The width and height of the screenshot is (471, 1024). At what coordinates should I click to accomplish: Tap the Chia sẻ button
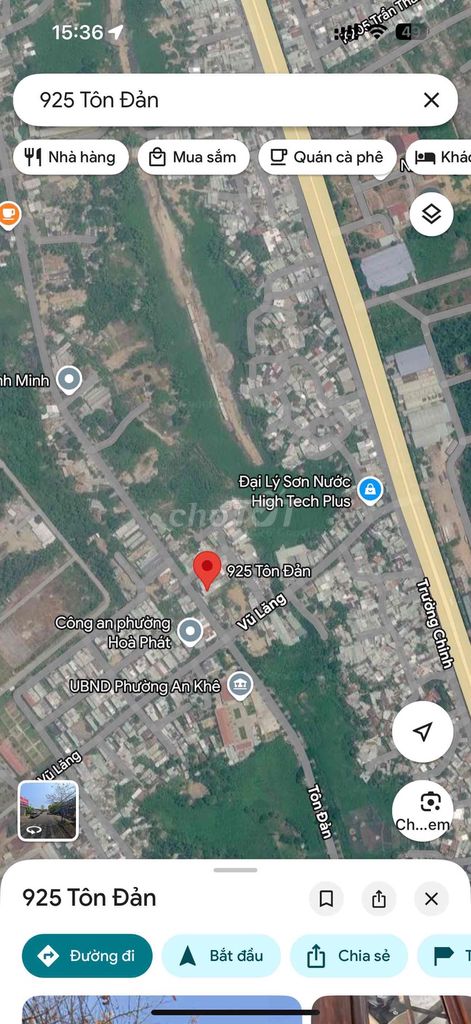(349, 956)
